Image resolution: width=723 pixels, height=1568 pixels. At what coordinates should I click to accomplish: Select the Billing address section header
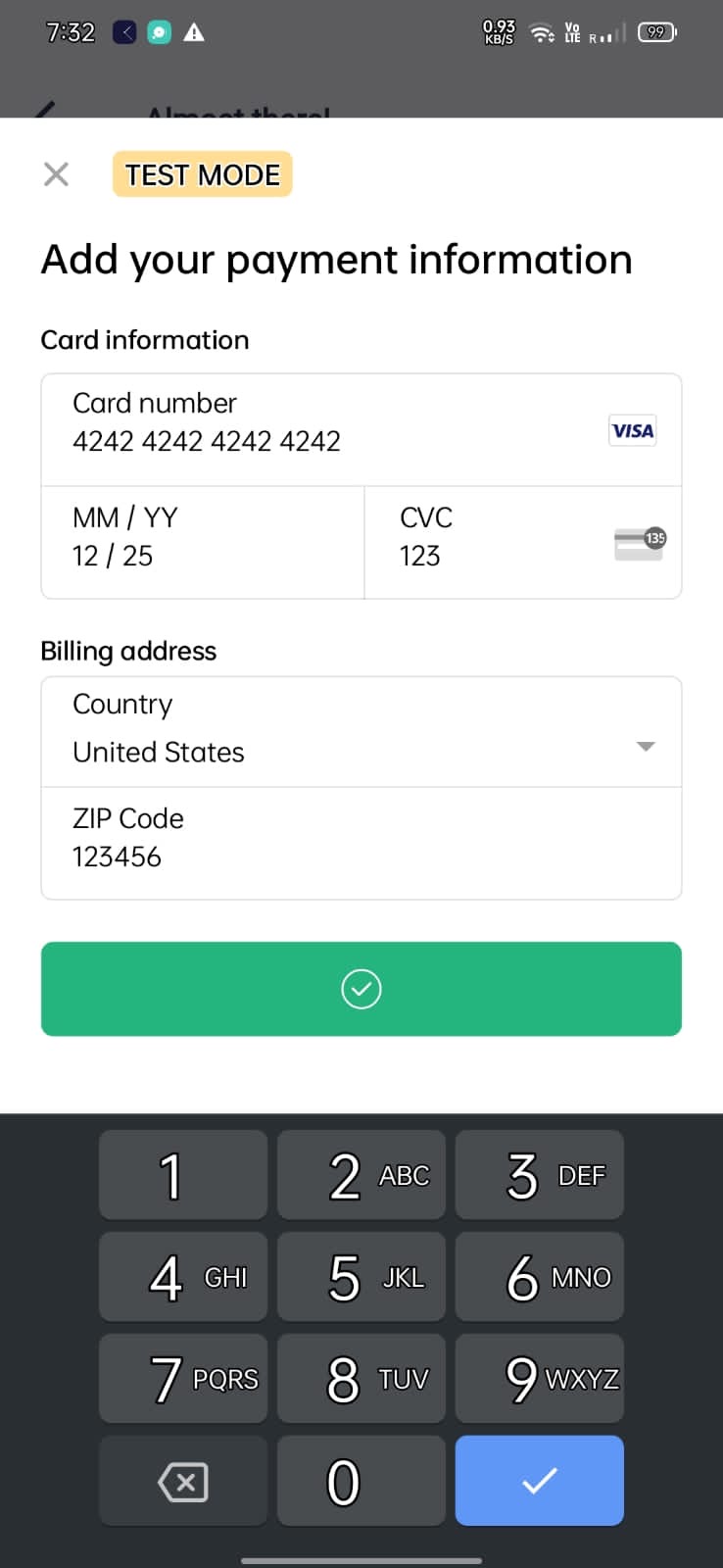128,651
